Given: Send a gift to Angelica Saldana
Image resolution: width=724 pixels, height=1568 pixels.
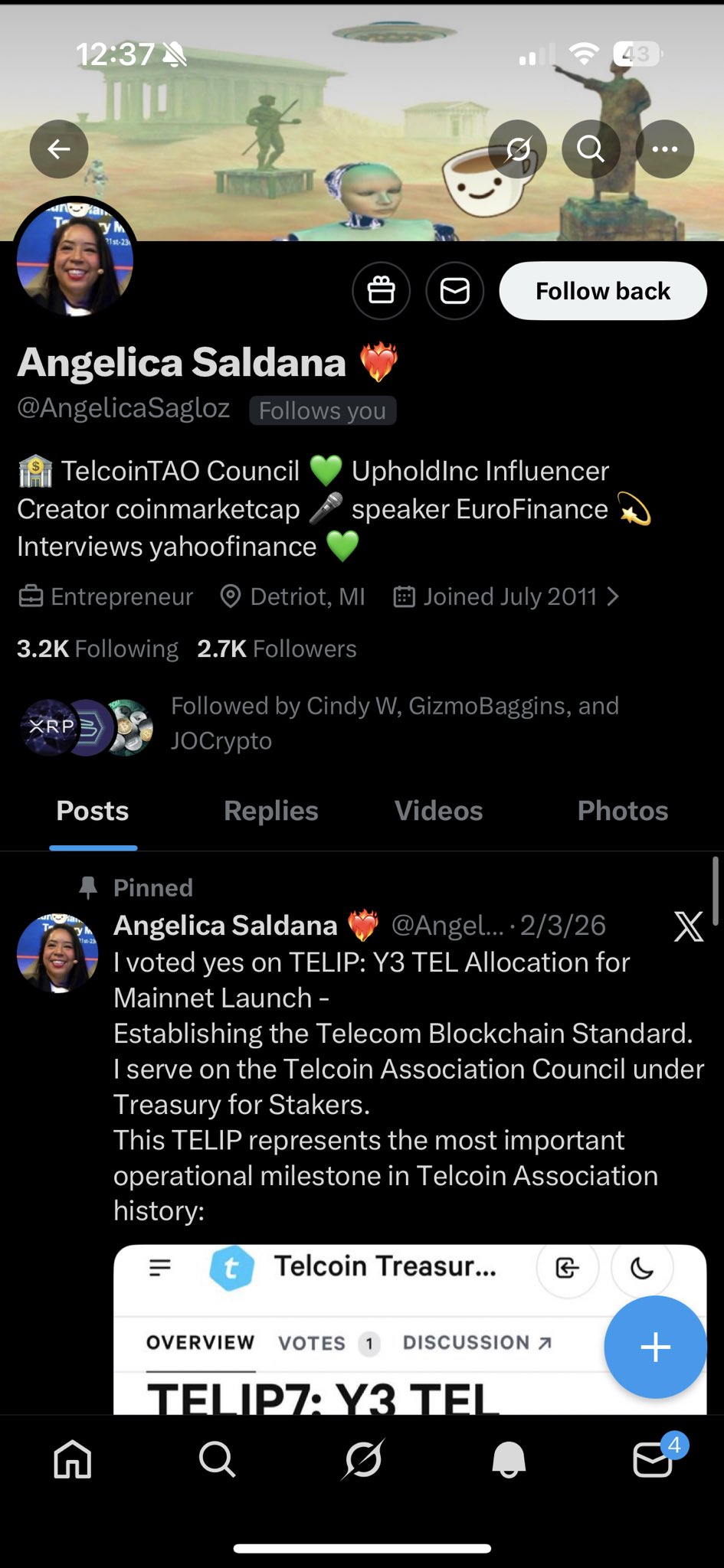Looking at the screenshot, I should pyautogui.click(x=382, y=291).
